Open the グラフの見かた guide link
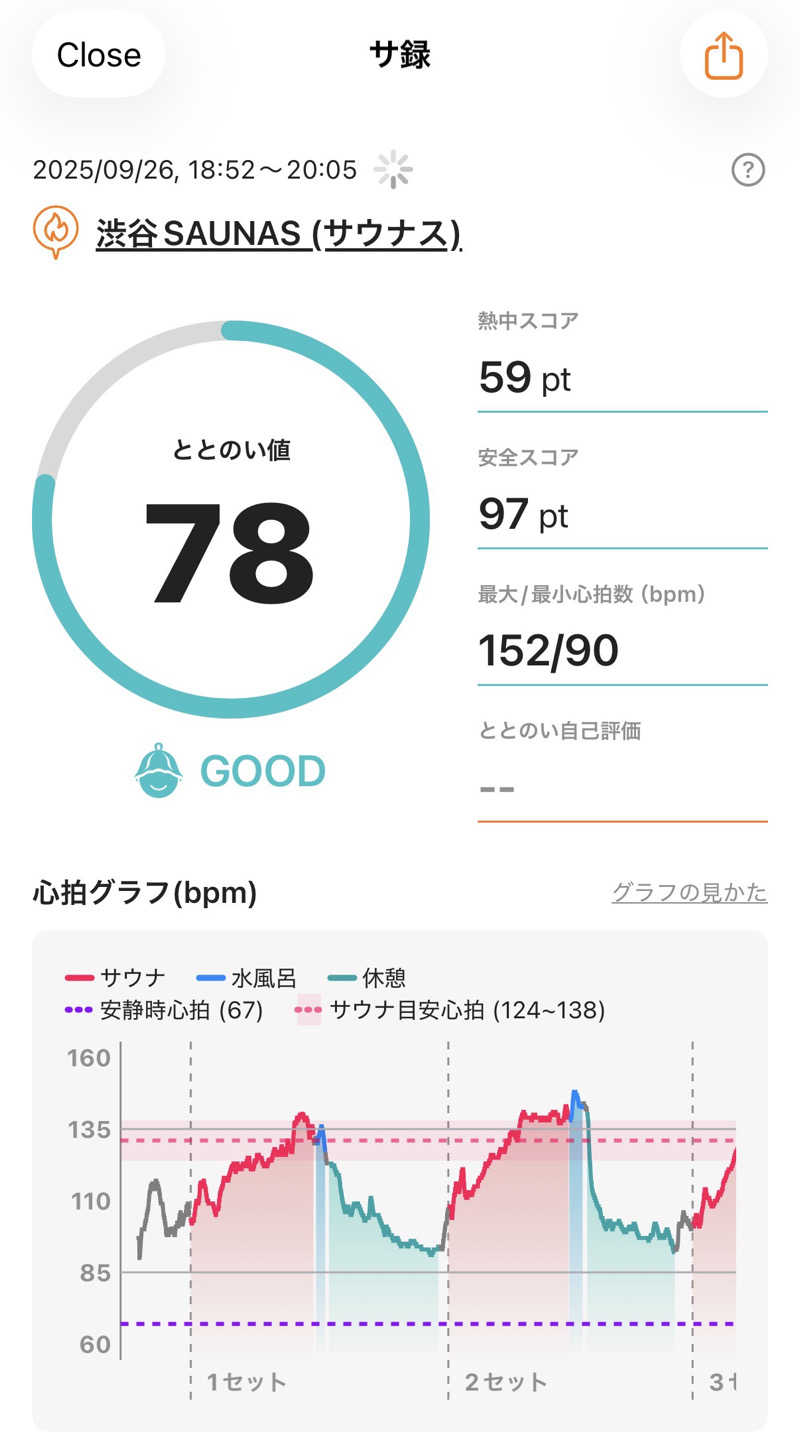 (689, 893)
